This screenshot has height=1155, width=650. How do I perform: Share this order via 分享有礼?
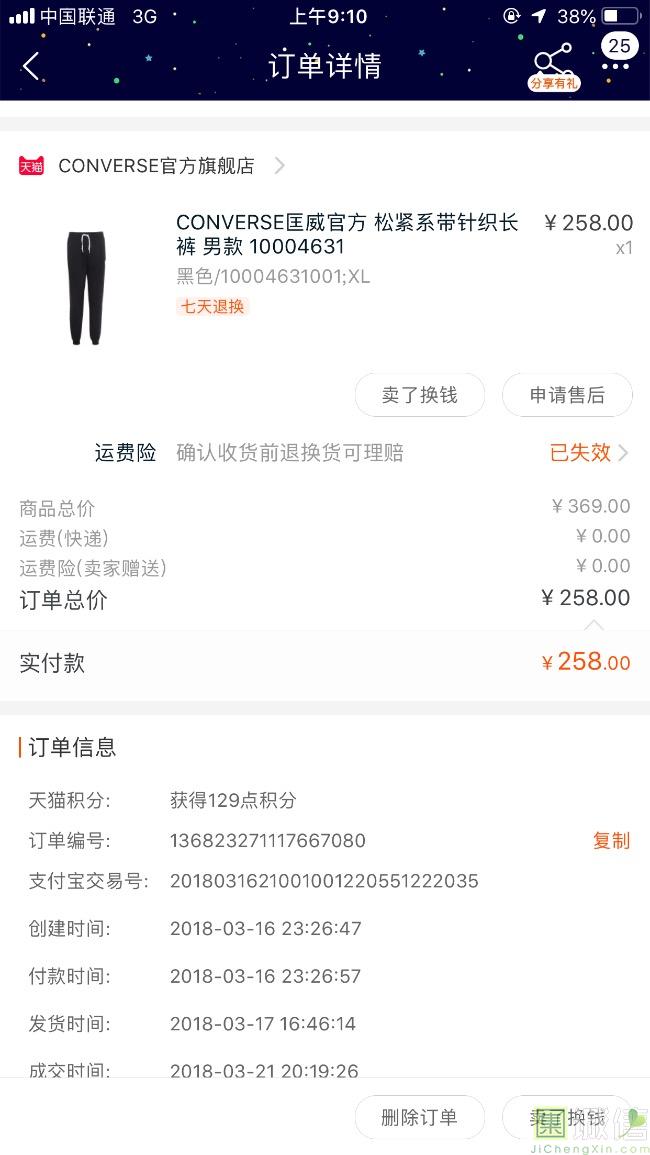(x=553, y=65)
